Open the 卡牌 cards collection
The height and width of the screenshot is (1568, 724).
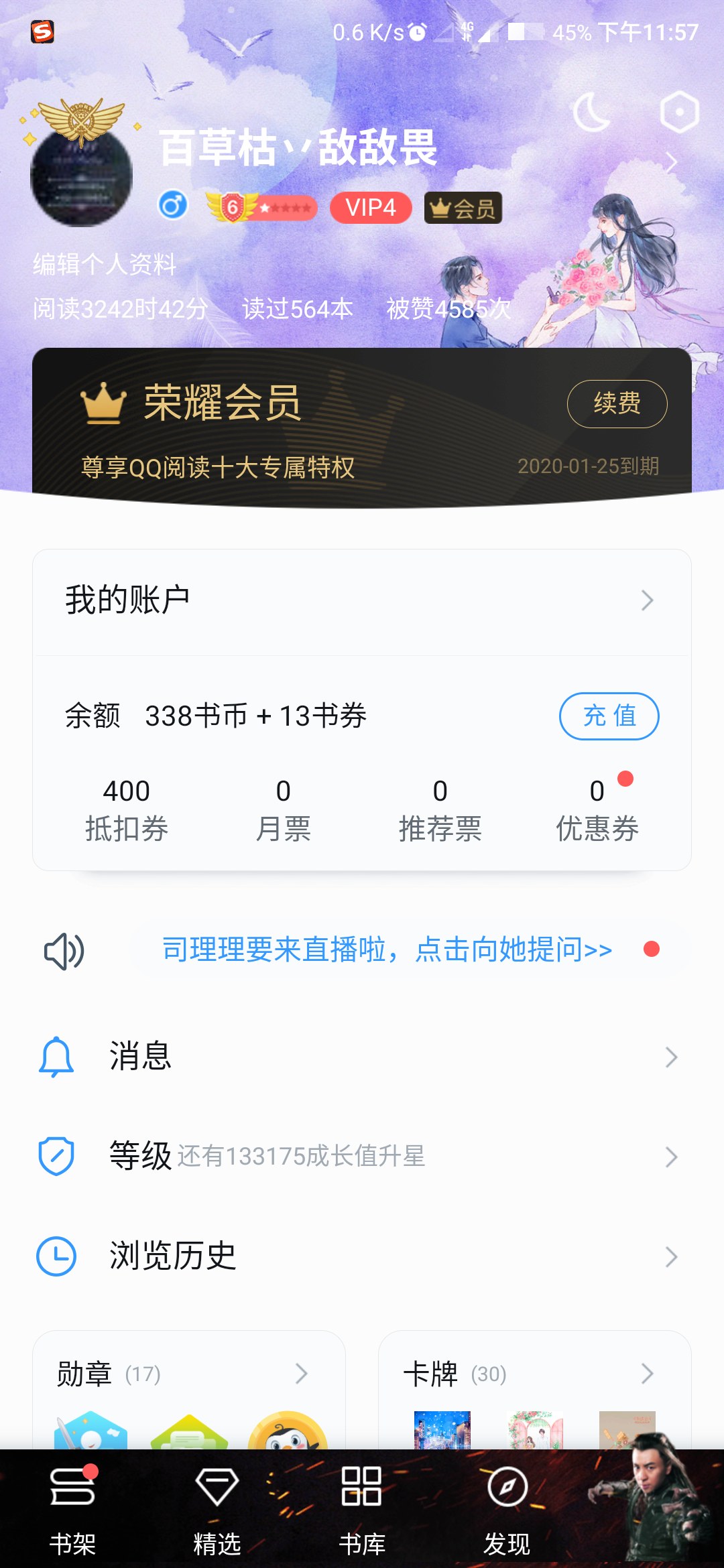pos(534,1374)
